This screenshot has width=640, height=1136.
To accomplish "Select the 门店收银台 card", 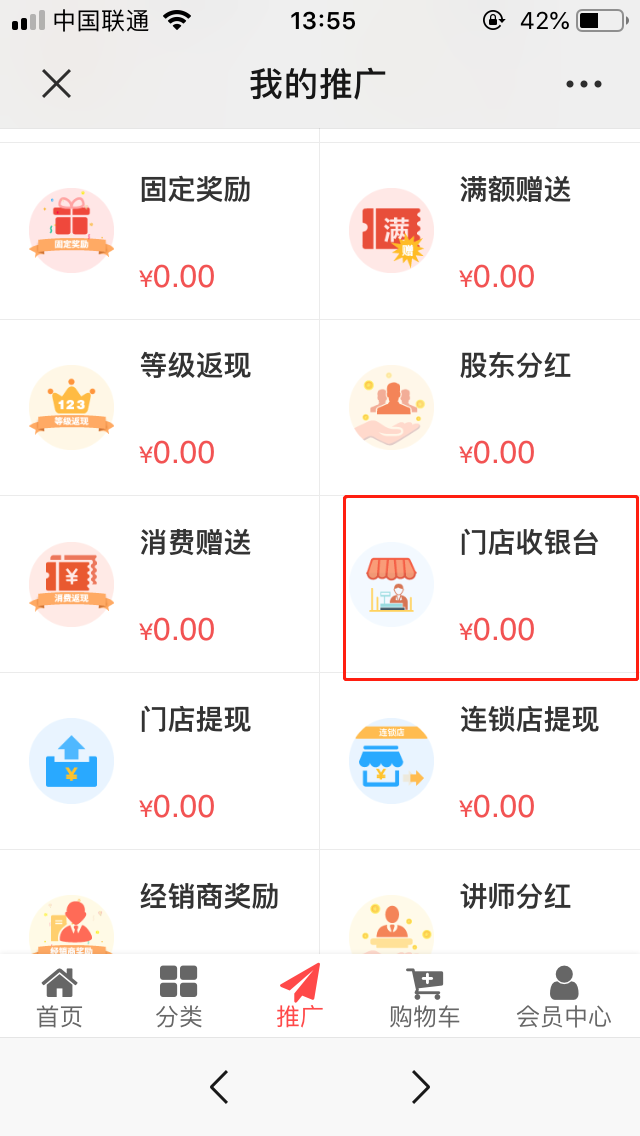I will click(x=490, y=587).
